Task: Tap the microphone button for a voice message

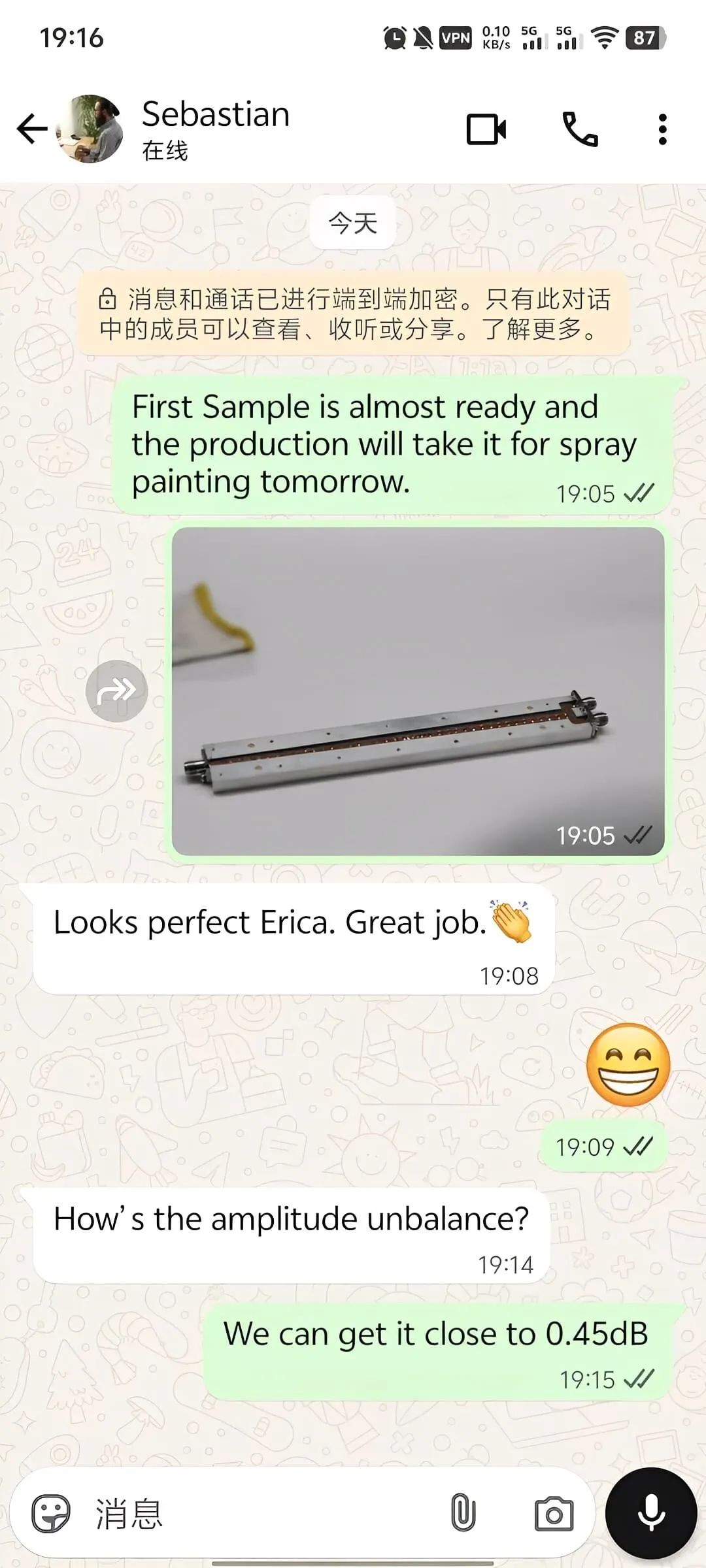Action: point(651,1513)
